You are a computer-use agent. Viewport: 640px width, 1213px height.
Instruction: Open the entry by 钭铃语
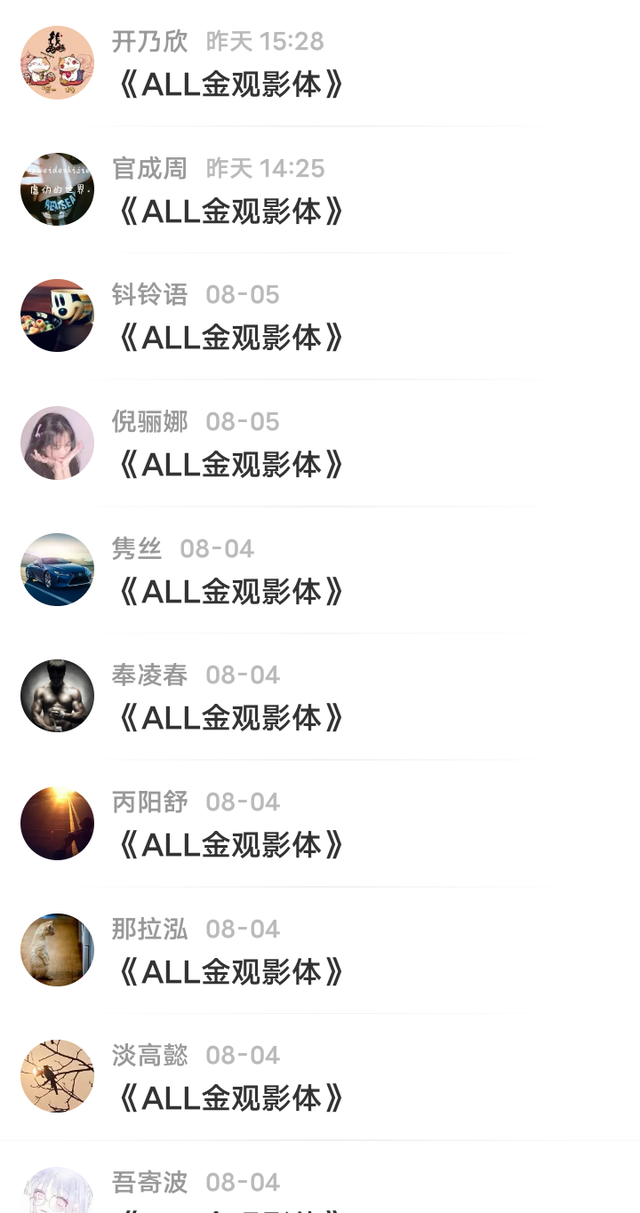(320, 316)
